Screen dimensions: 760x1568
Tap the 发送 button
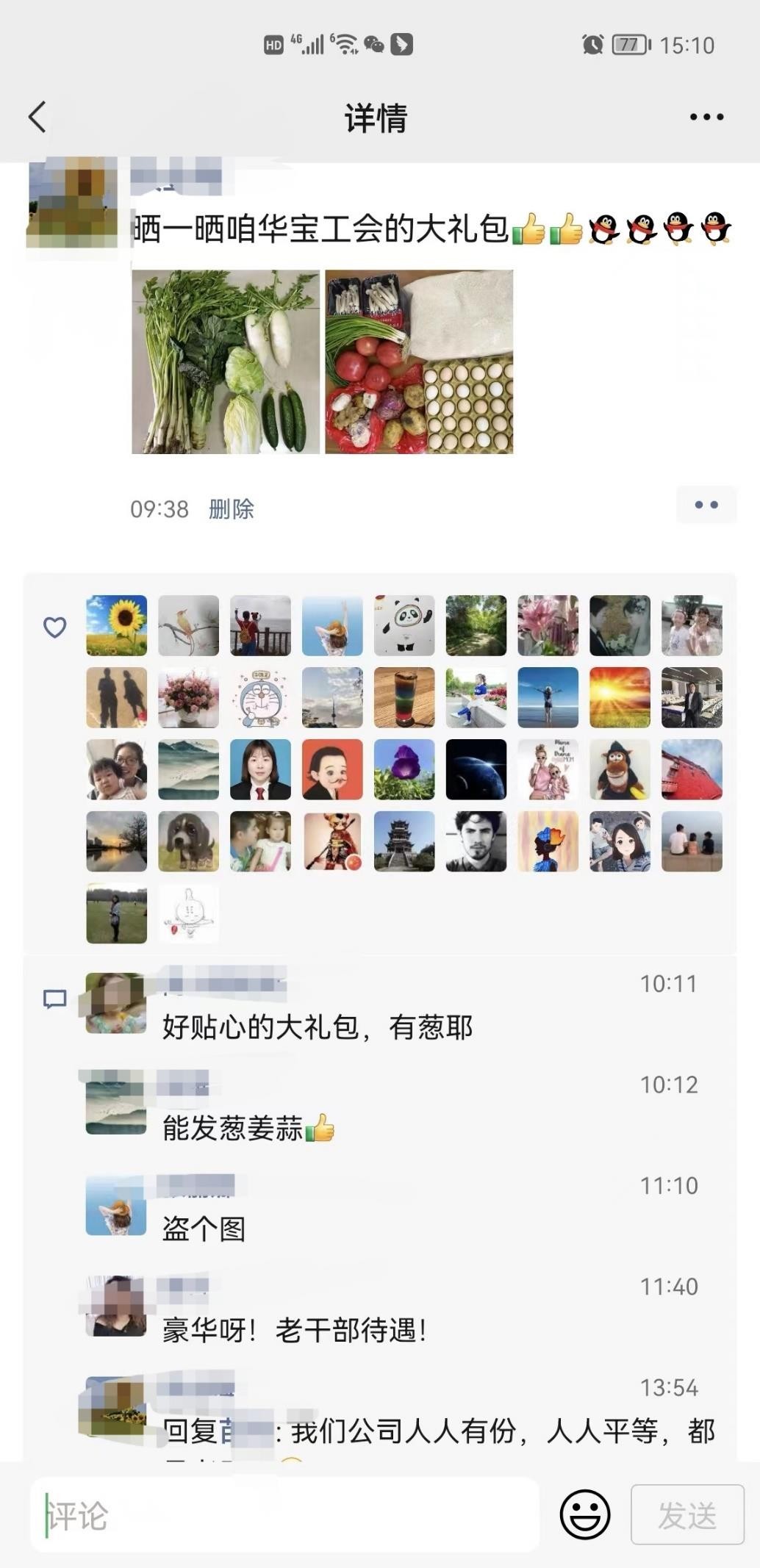(x=686, y=1515)
